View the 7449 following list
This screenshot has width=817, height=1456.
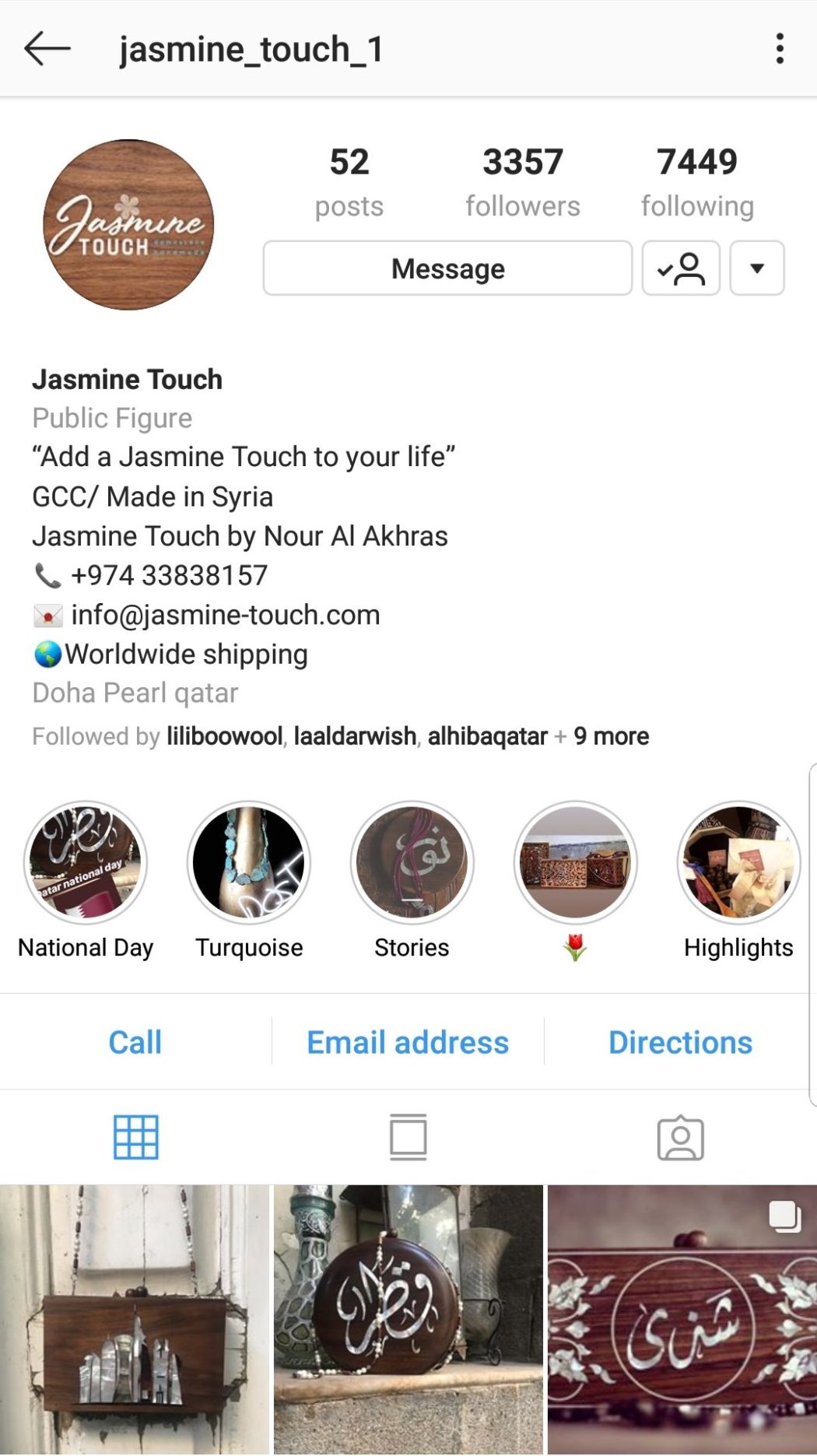696,182
